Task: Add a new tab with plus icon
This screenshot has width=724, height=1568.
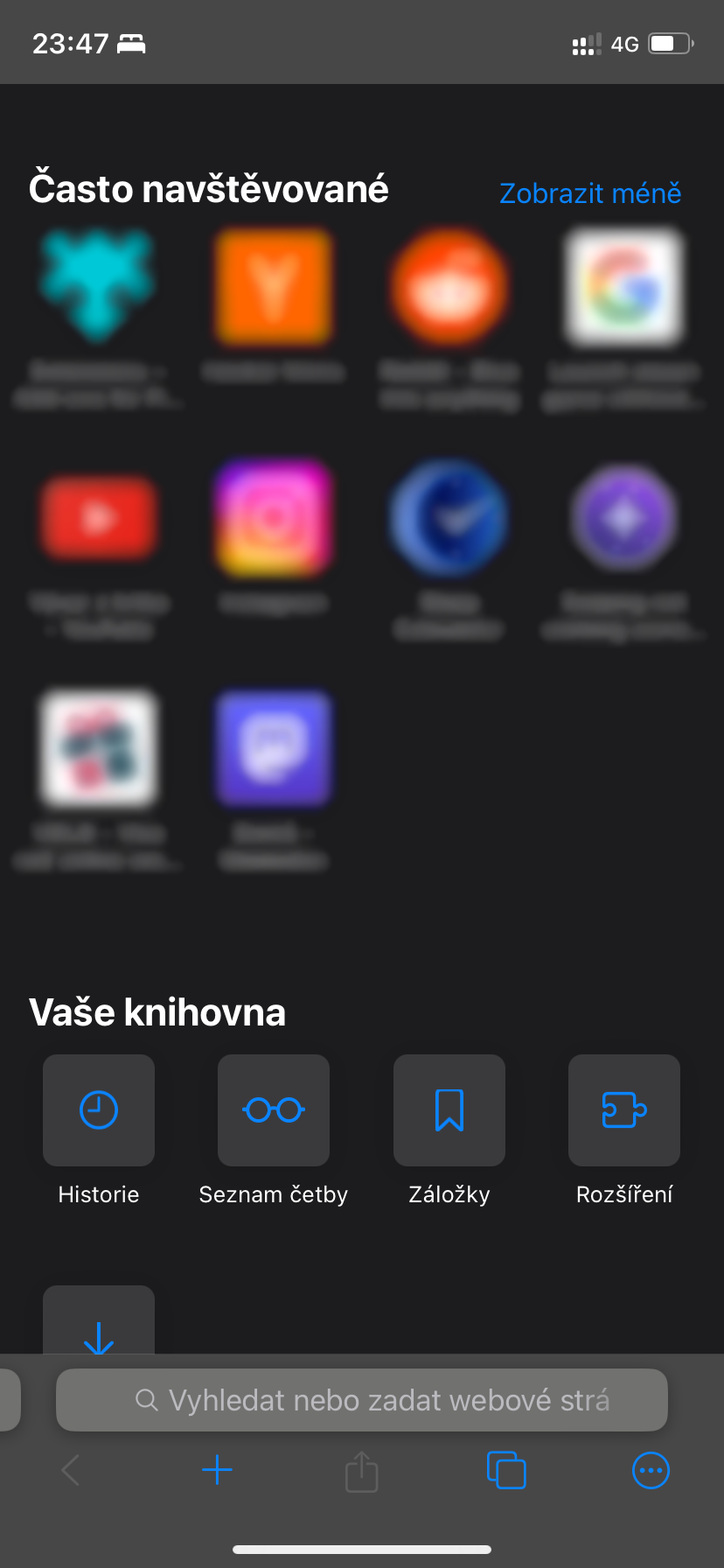Action: click(x=217, y=1470)
